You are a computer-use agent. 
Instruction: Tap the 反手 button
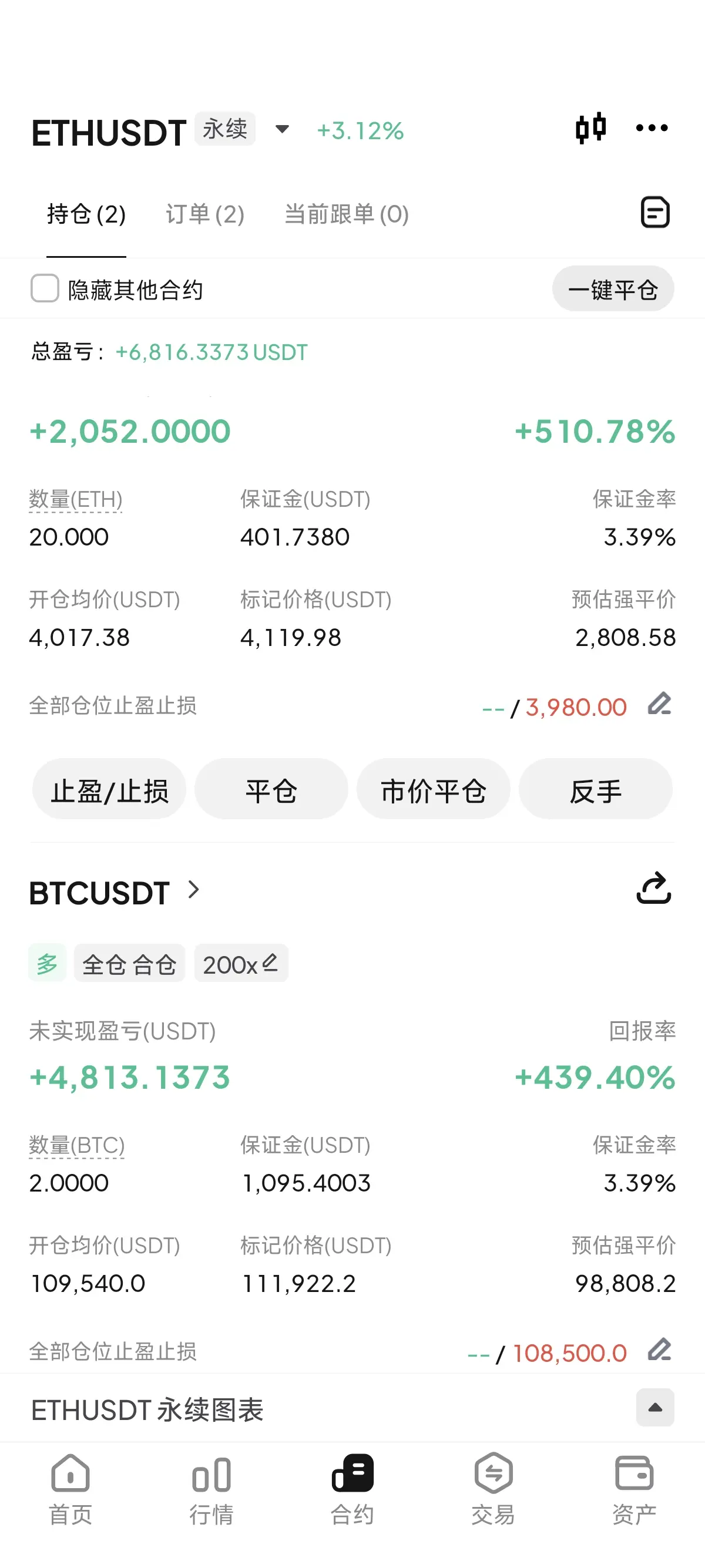(595, 790)
